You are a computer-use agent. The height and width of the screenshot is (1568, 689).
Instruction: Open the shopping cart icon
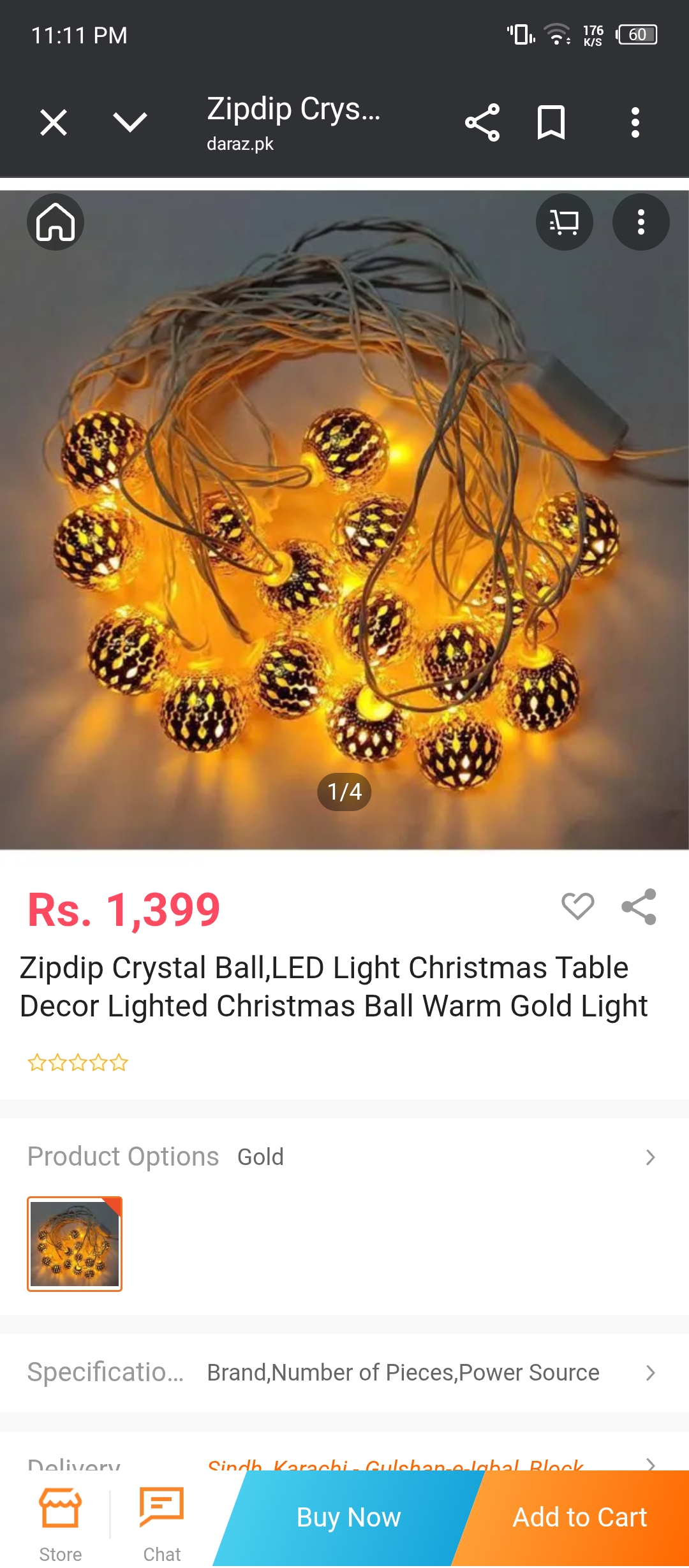[564, 222]
